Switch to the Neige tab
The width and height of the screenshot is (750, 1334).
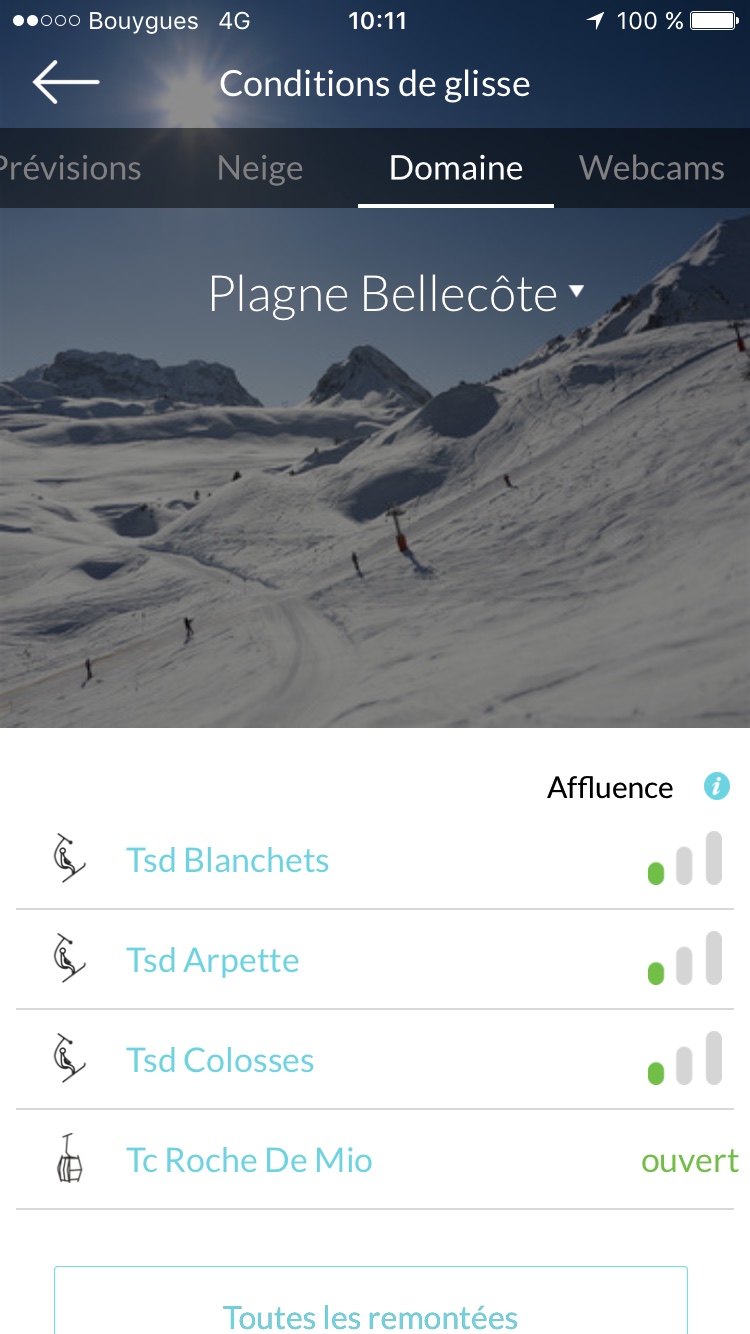[x=260, y=168]
